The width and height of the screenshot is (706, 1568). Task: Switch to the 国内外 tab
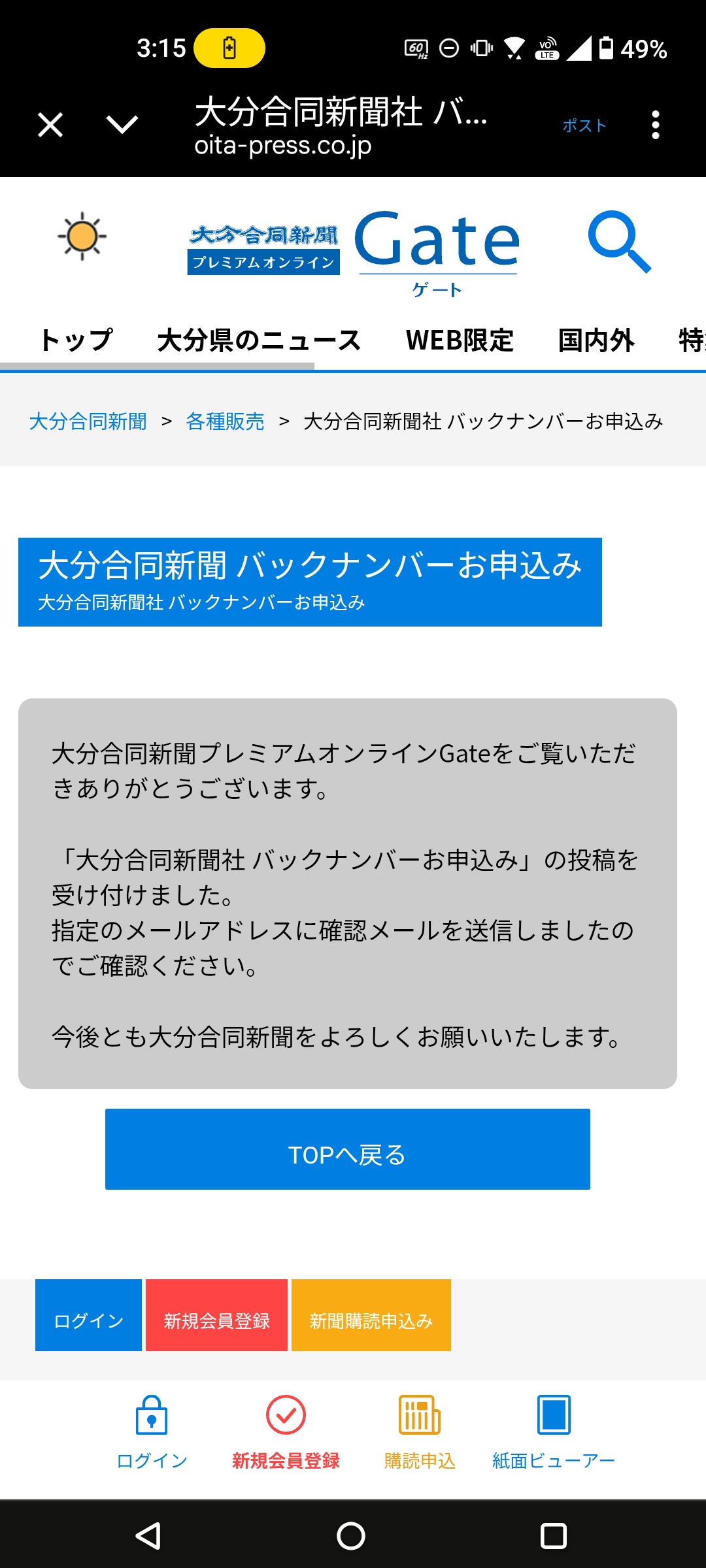(x=596, y=340)
